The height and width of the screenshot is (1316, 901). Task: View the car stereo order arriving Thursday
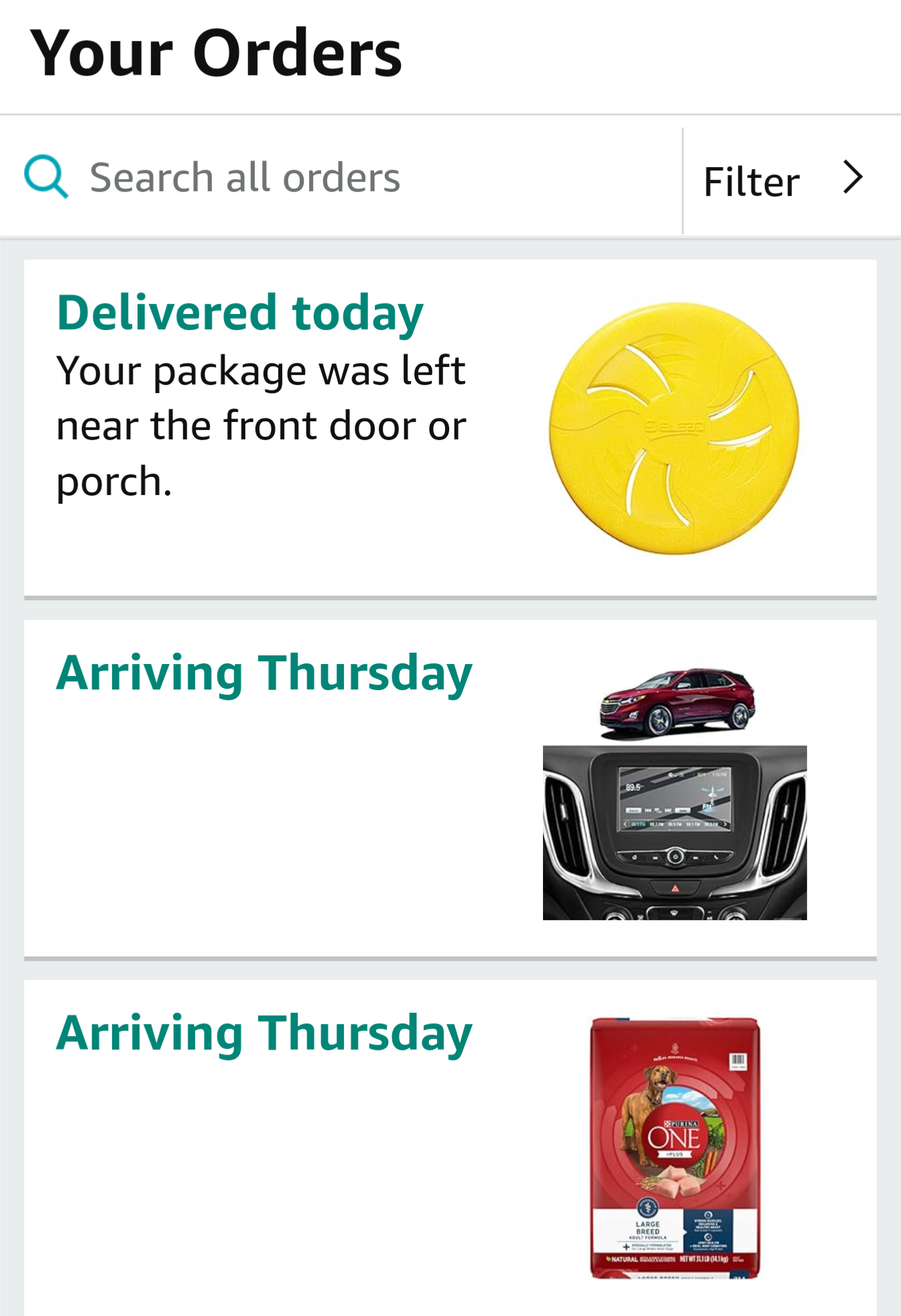click(x=449, y=788)
